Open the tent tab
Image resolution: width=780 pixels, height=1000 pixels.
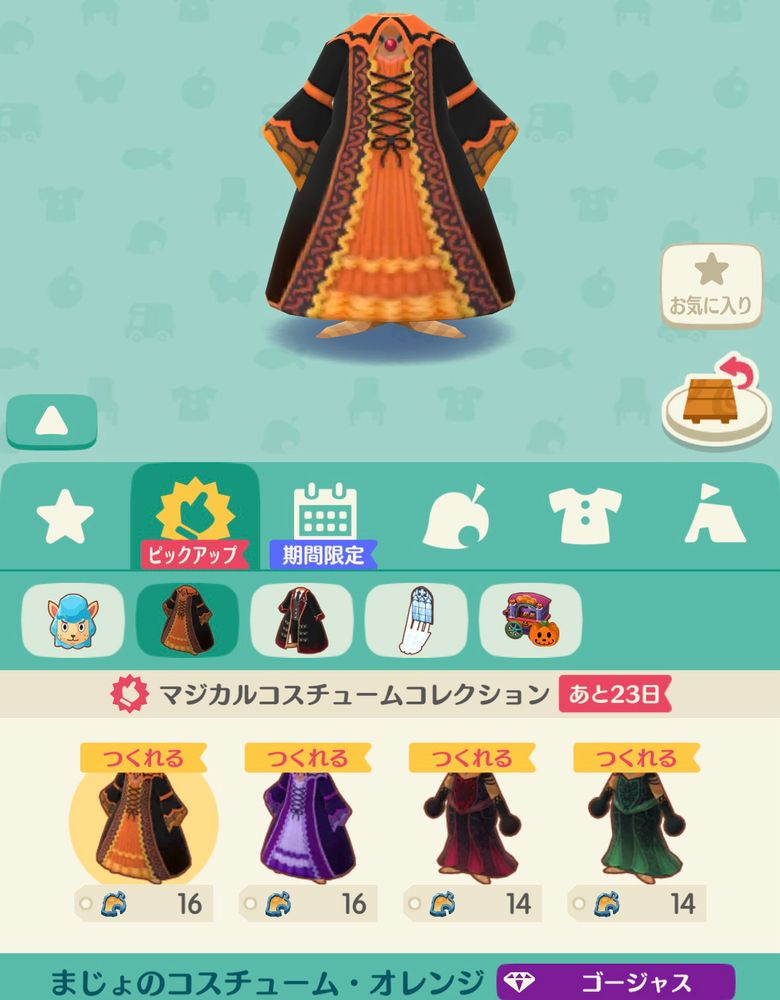pos(712,517)
